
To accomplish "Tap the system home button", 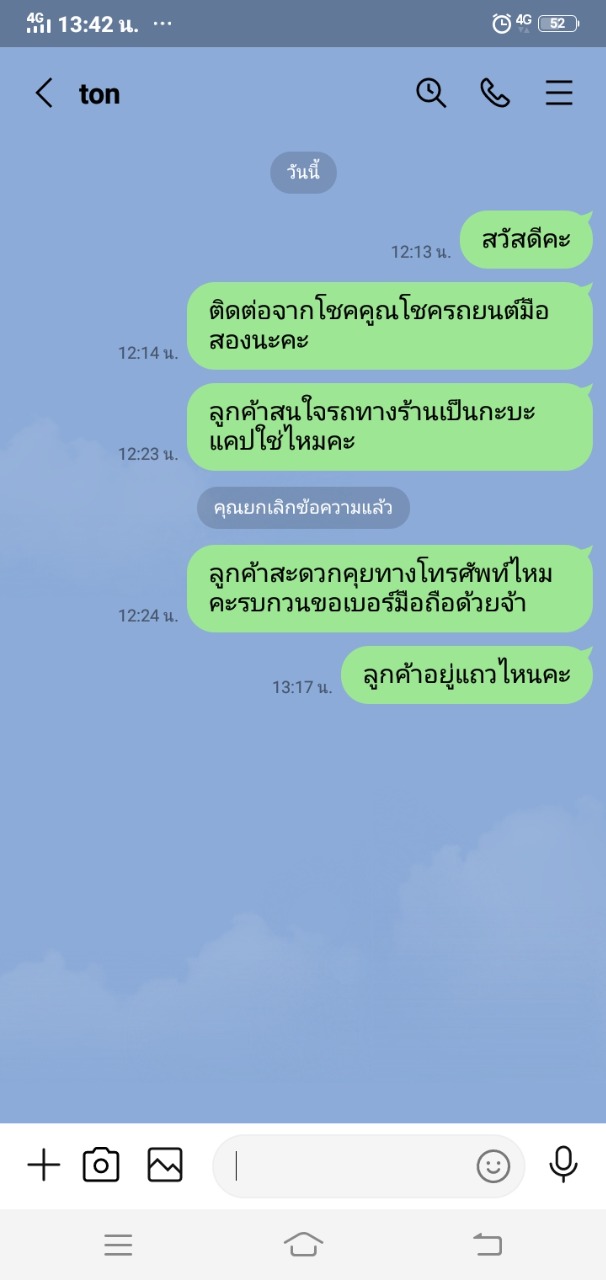I will tap(303, 1244).
